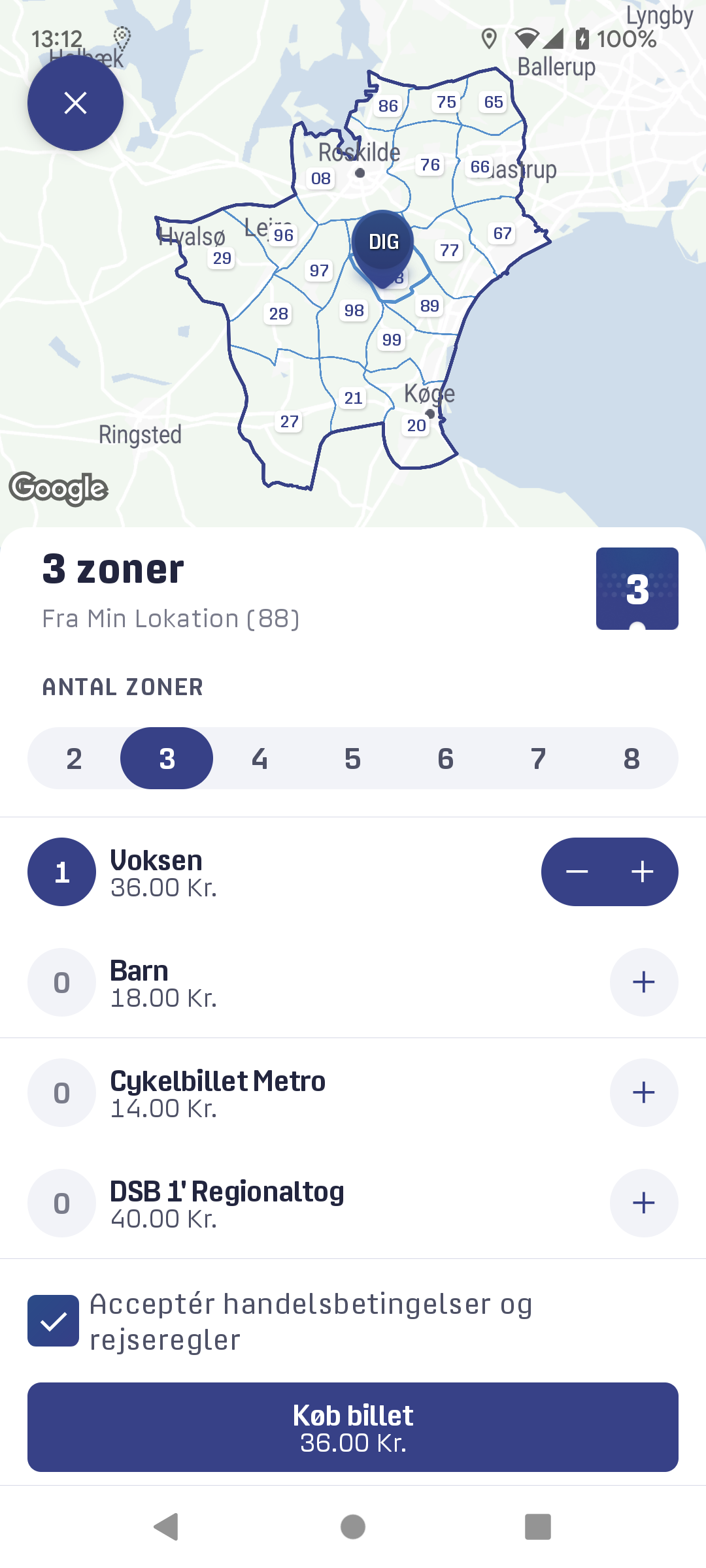Select 4 zones
Viewport: 706px width, 1568px height.
coord(260,759)
